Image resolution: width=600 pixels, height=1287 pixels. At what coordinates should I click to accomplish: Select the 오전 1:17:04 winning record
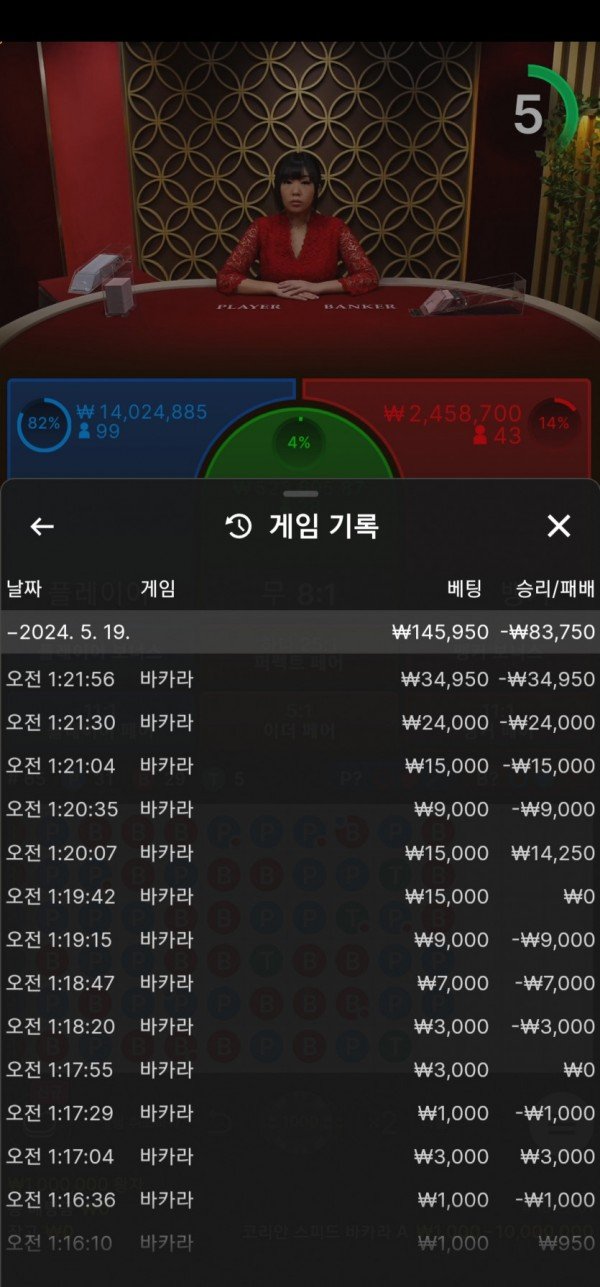click(x=300, y=1156)
